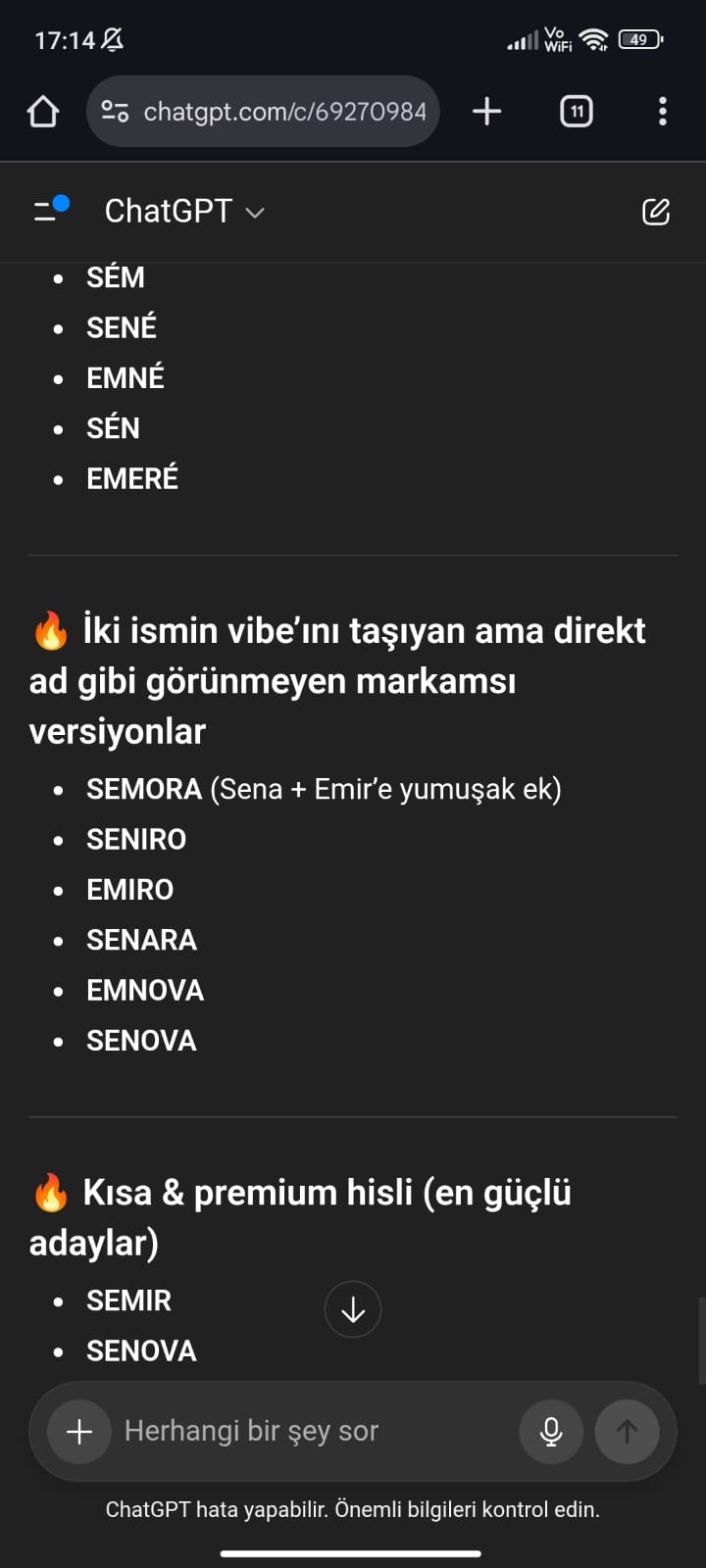Start voice input with the microphone

(551, 1432)
